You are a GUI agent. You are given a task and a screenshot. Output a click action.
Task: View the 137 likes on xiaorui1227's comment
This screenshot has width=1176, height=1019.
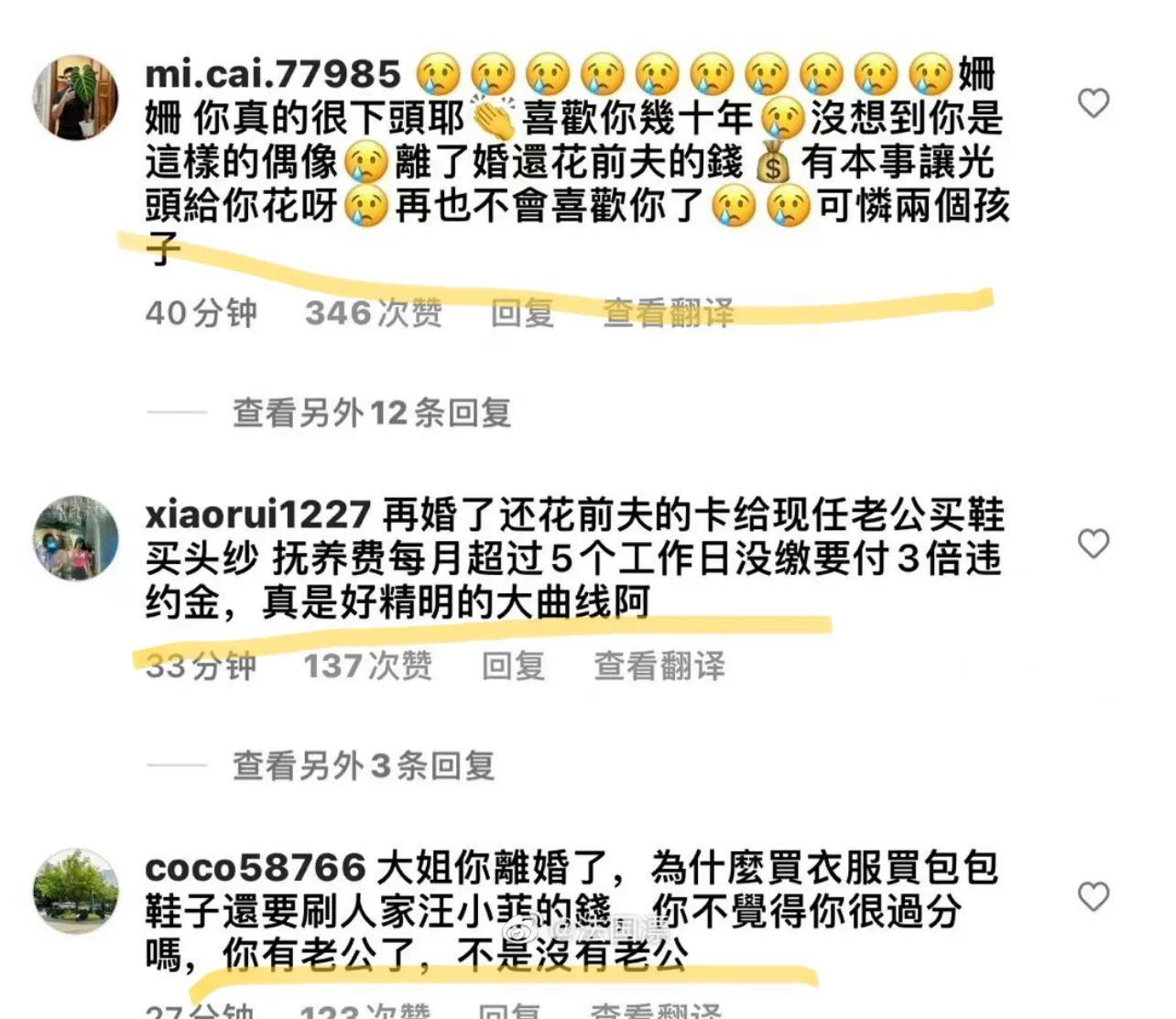point(367,666)
